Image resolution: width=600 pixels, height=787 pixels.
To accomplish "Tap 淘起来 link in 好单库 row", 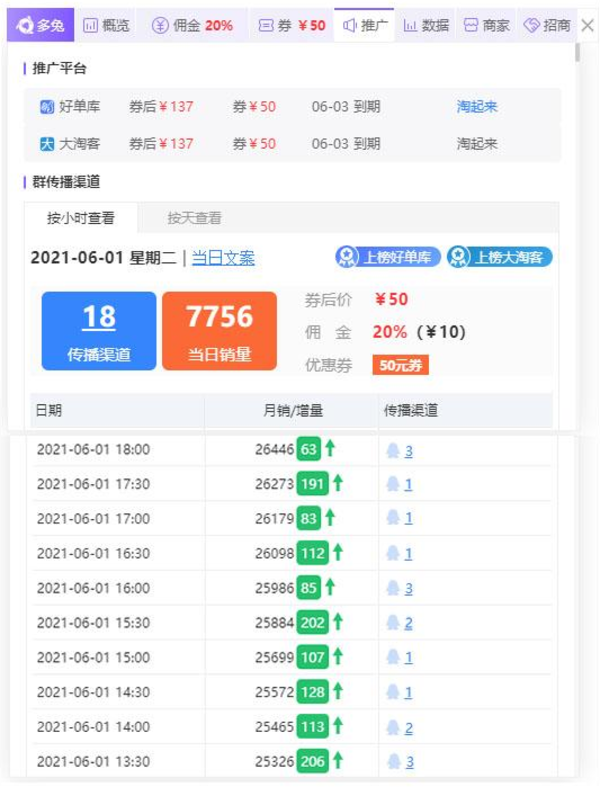I will tap(477, 106).
